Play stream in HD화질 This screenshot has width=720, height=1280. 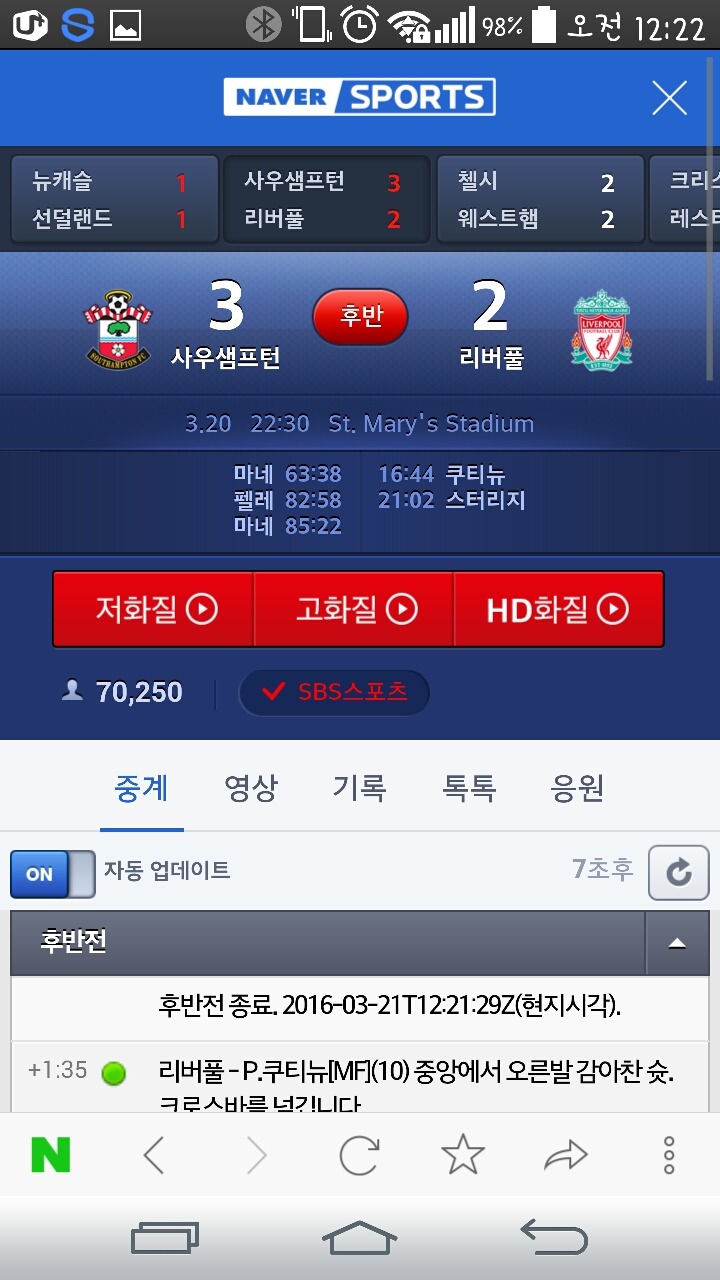[558, 609]
